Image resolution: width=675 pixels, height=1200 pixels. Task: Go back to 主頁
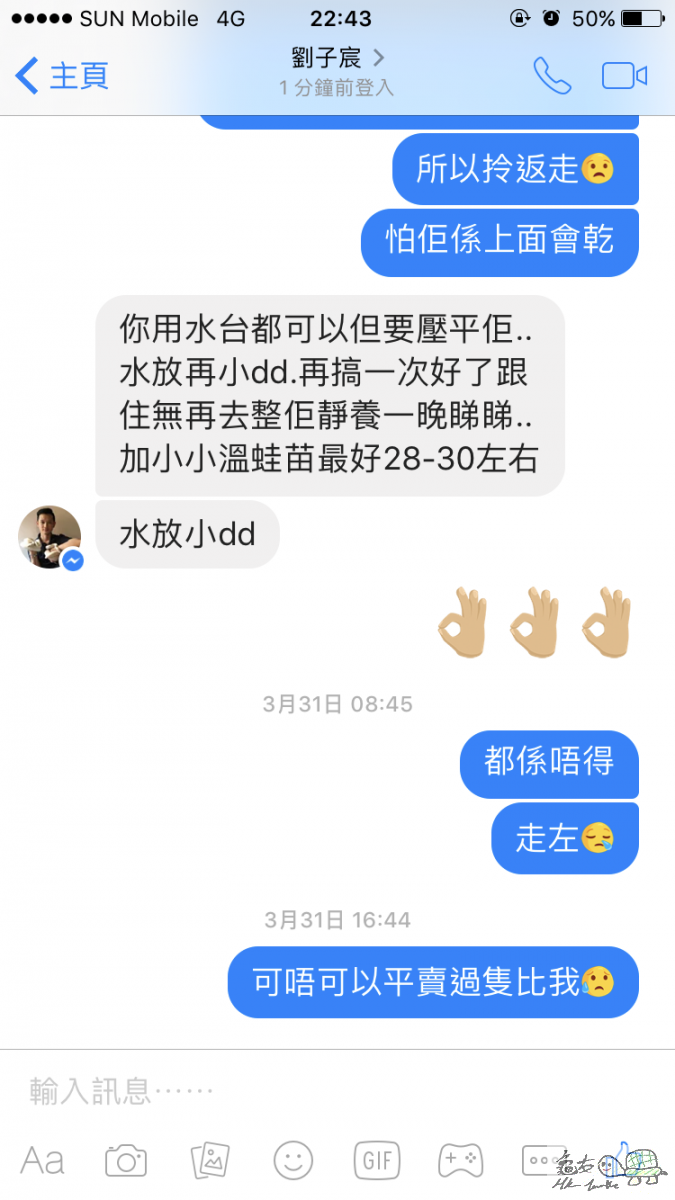click(62, 76)
